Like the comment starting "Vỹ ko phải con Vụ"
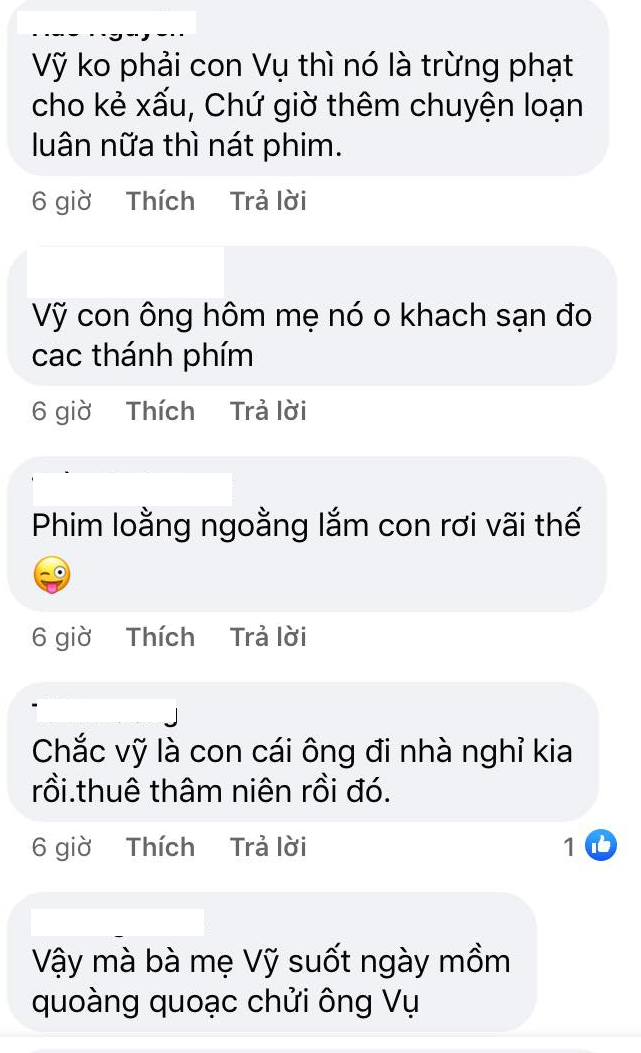The height and width of the screenshot is (1053, 641). point(160,201)
